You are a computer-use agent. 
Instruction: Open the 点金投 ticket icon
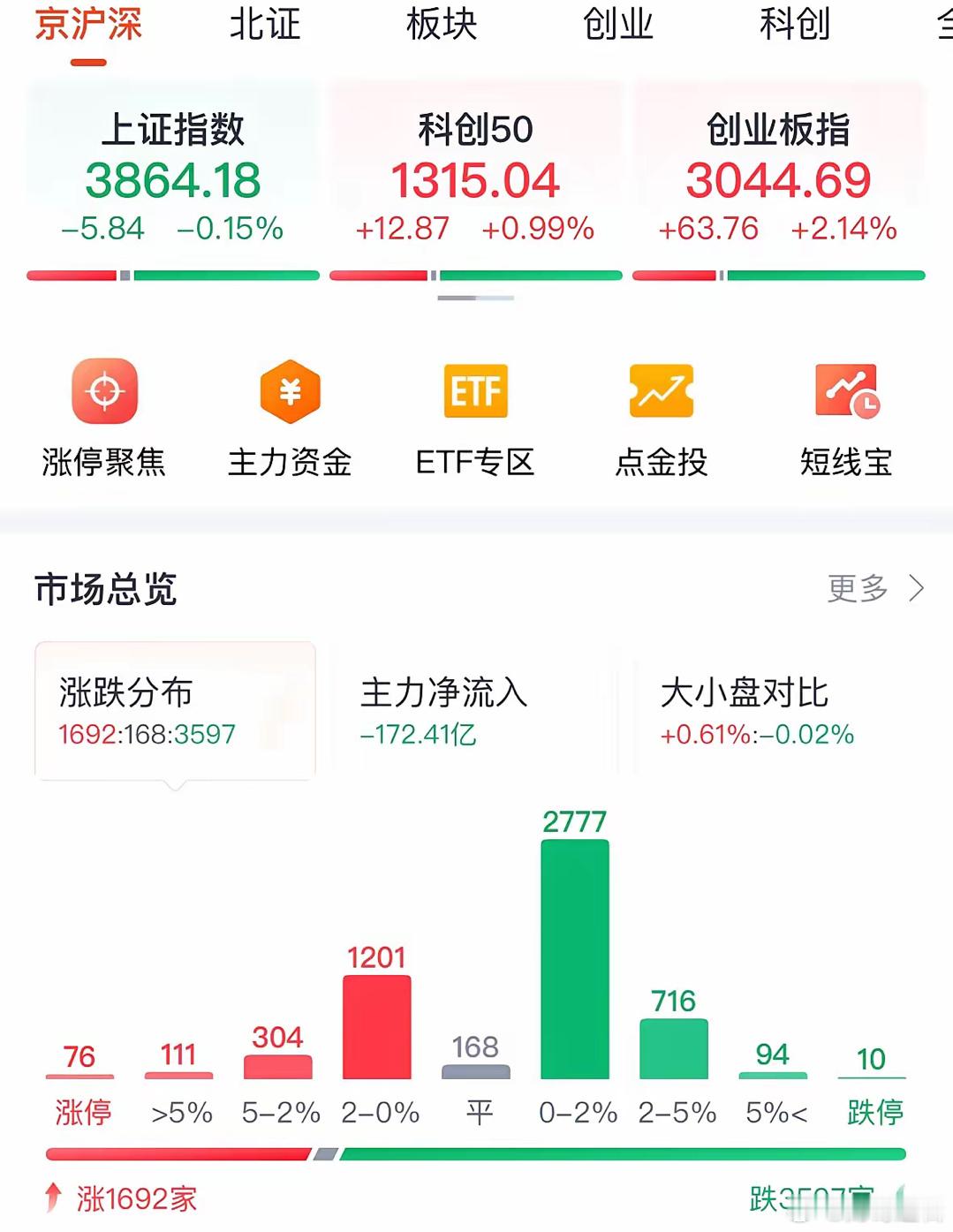pyautogui.click(x=663, y=389)
